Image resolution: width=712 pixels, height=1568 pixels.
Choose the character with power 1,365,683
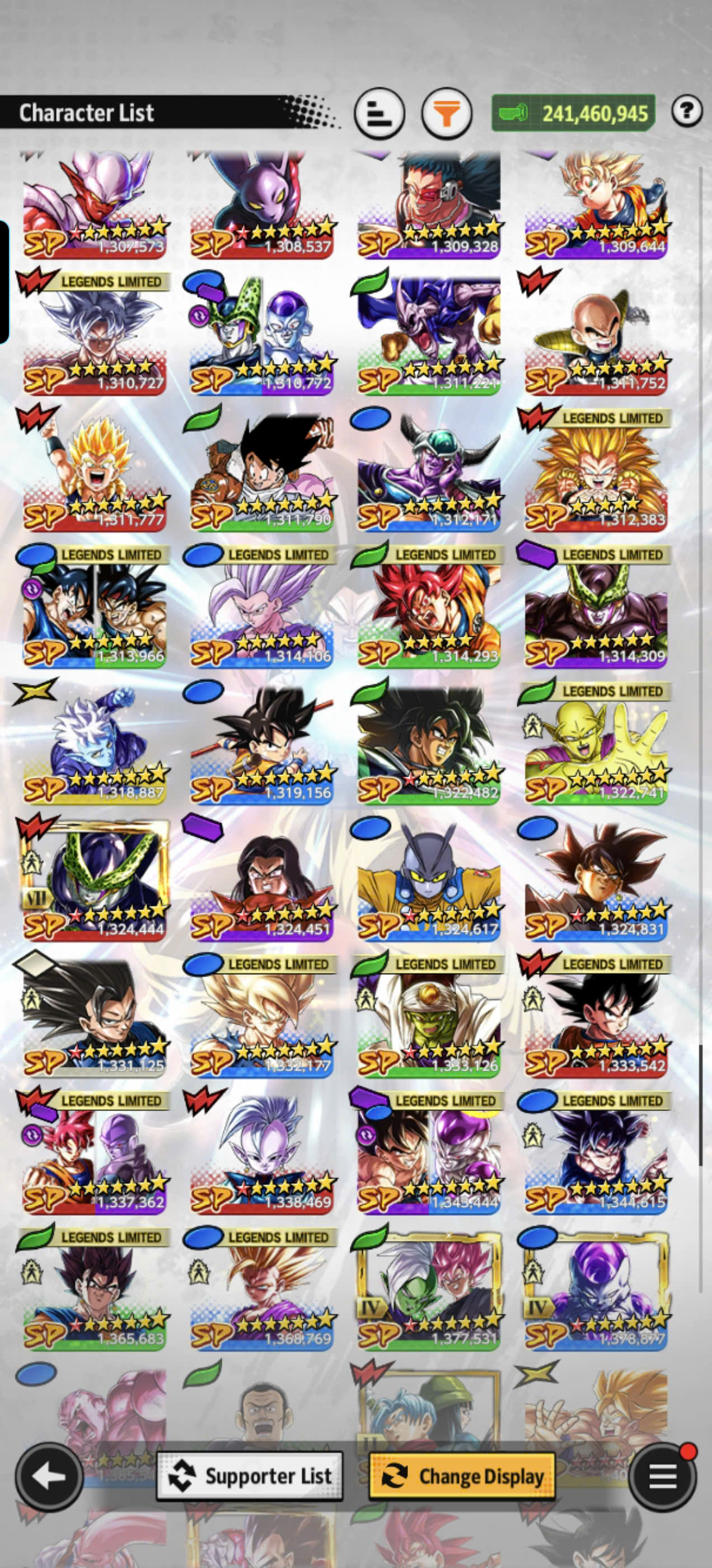tap(95, 1289)
